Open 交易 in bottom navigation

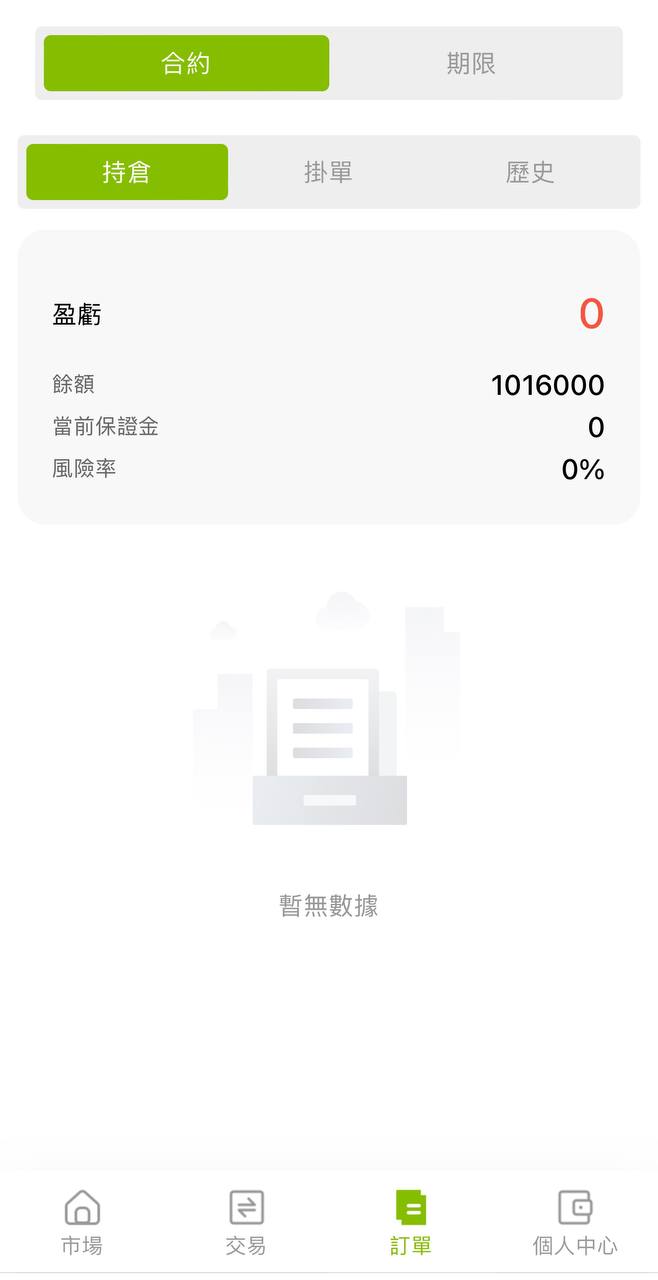246,1221
